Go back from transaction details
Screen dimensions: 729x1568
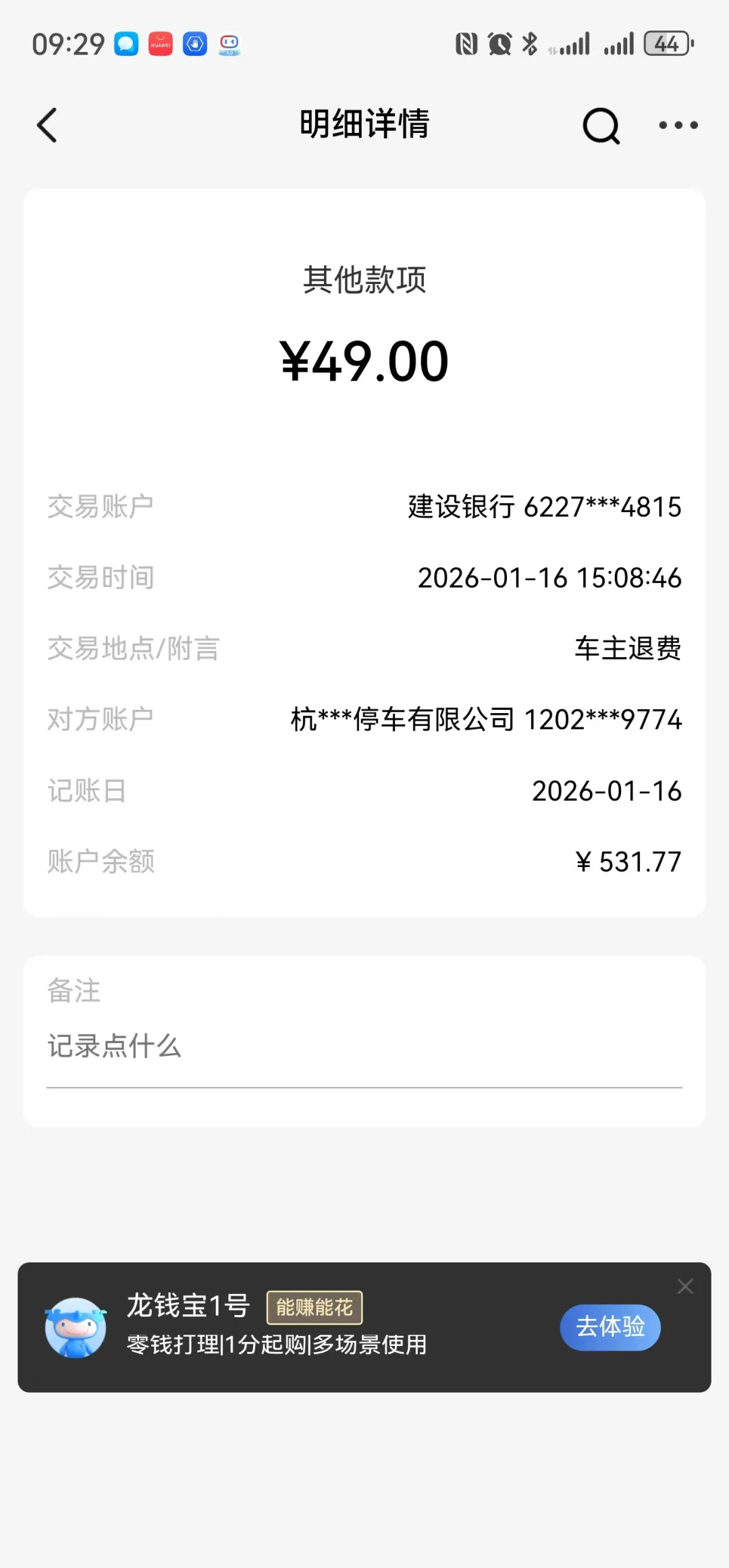pyautogui.click(x=47, y=125)
